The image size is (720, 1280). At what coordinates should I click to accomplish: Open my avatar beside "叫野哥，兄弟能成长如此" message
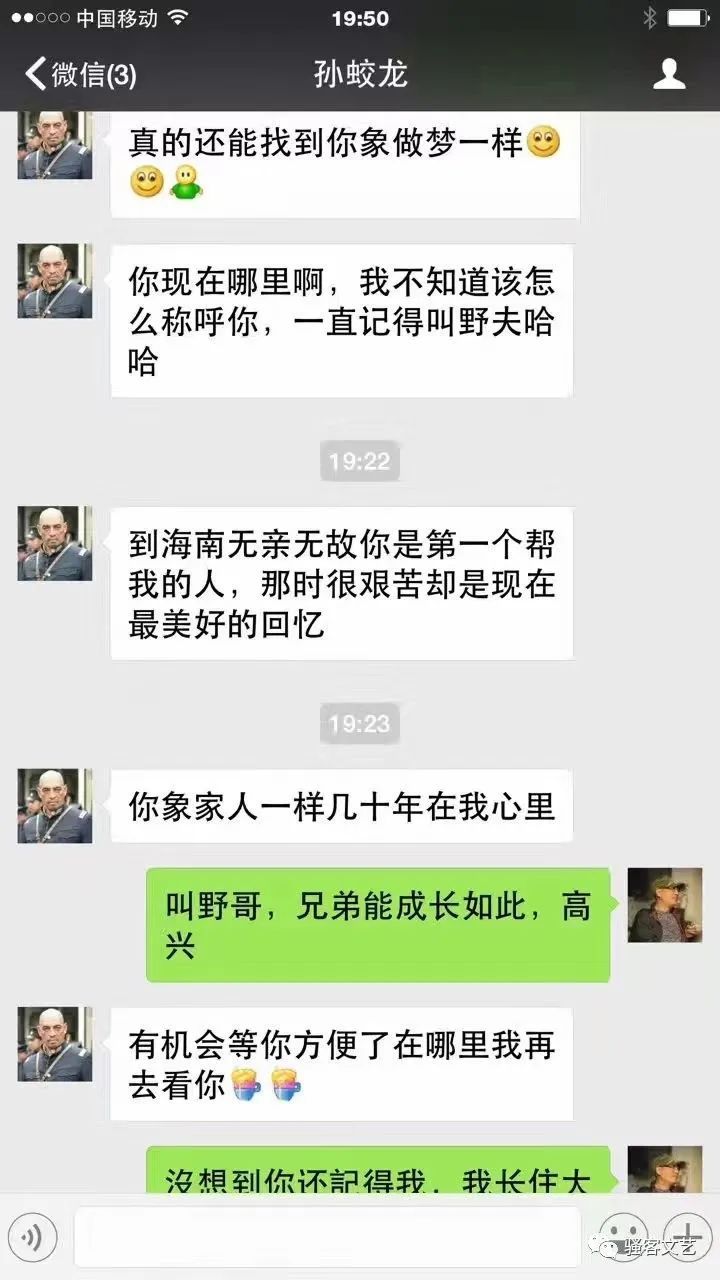pos(664,905)
